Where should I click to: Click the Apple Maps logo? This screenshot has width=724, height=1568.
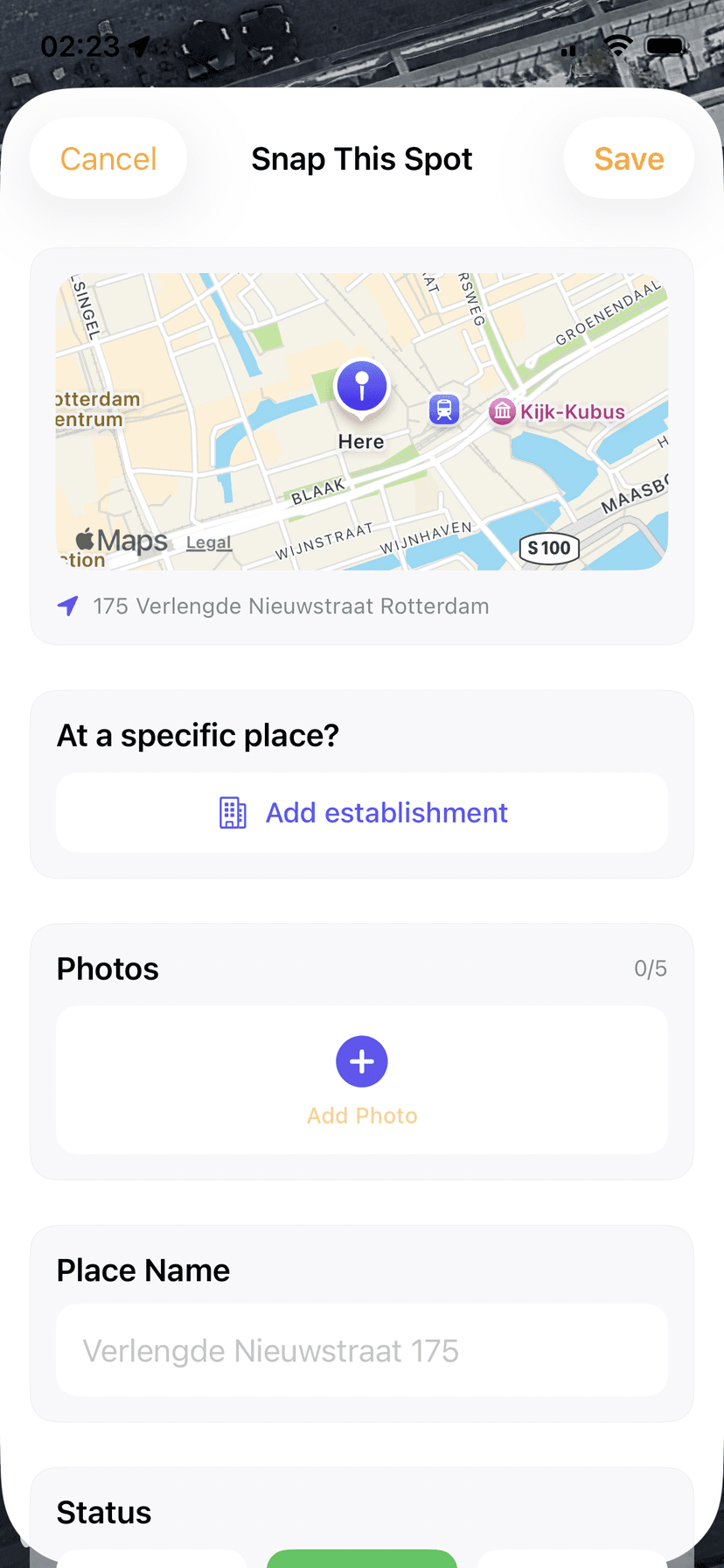click(x=121, y=541)
